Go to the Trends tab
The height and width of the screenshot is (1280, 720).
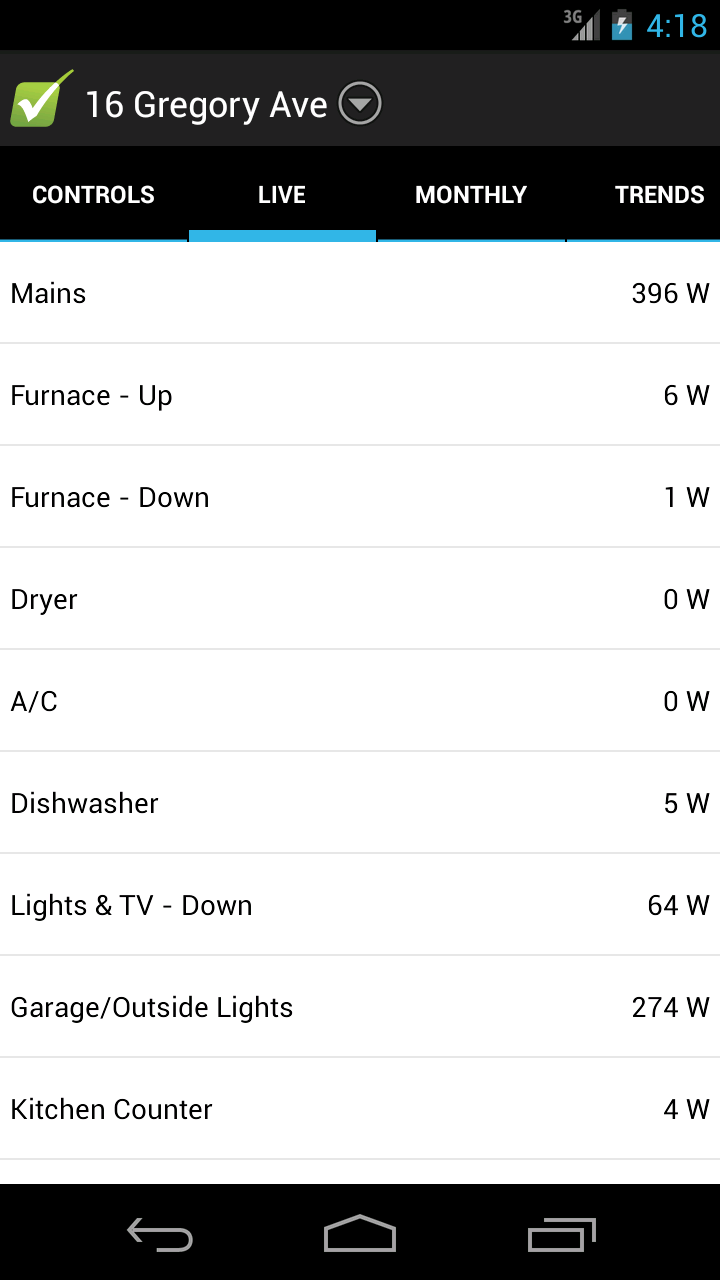tap(659, 195)
